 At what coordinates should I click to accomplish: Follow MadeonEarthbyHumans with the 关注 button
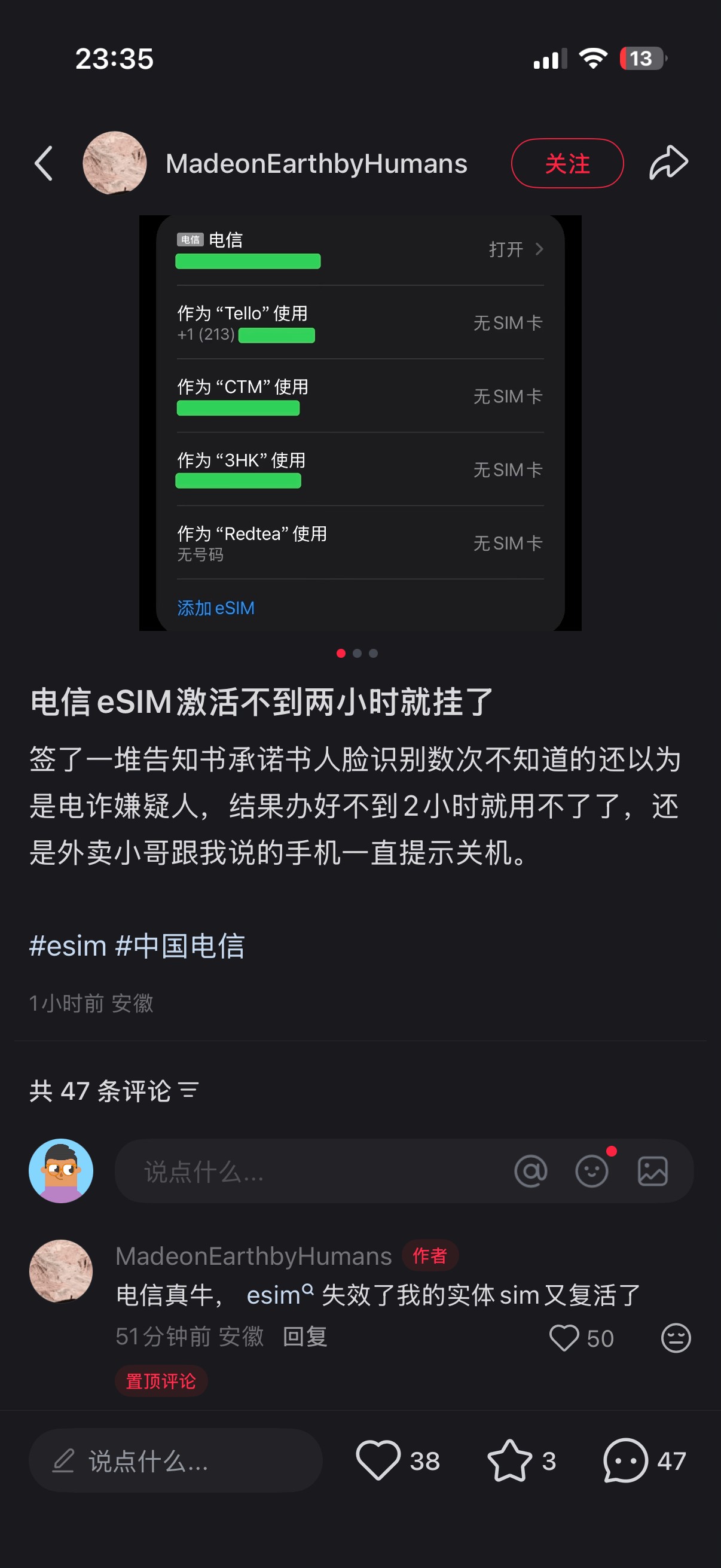click(x=567, y=163)
